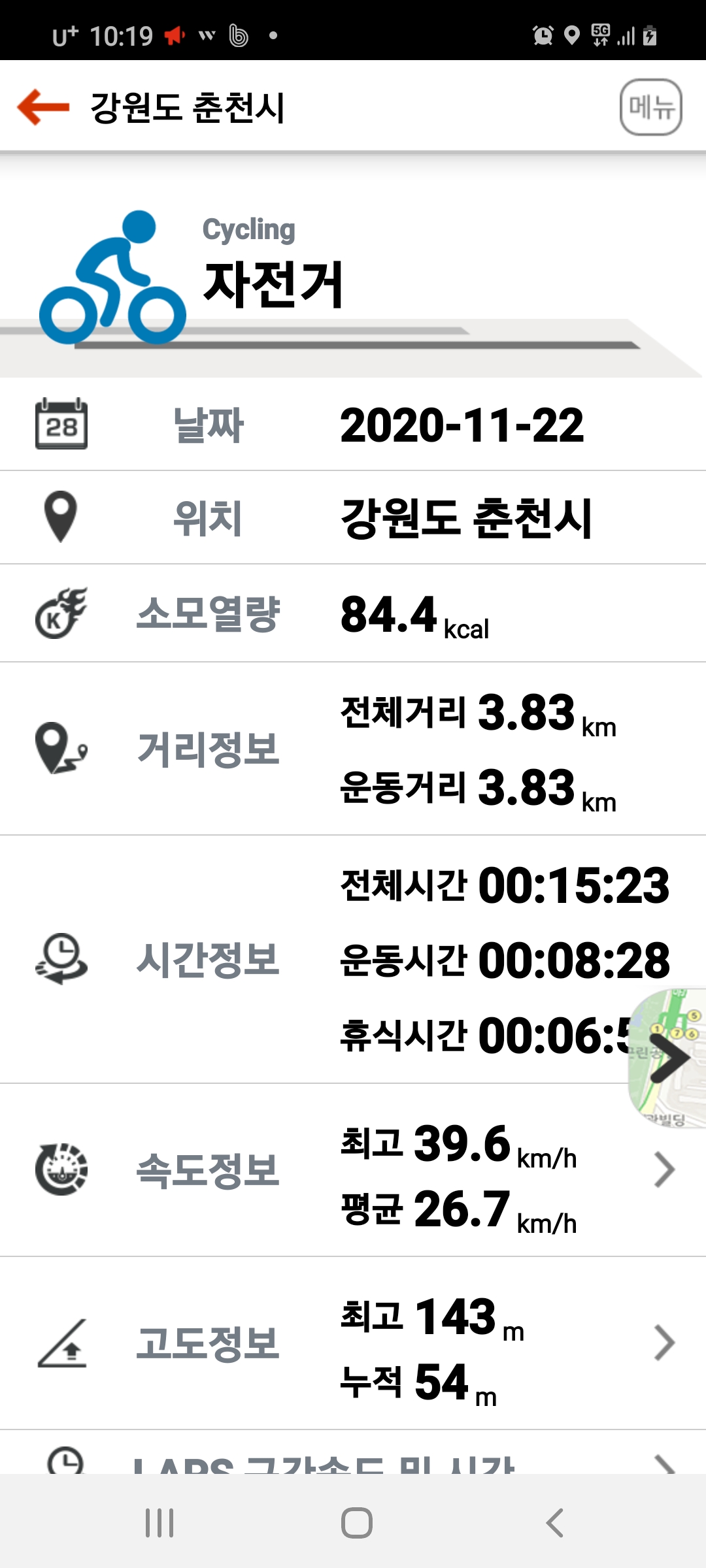Screen dimensions: 706x1568
Task: Open recent apps from navigation bar
Action: pyautogui.click(x=160, y=1523)
